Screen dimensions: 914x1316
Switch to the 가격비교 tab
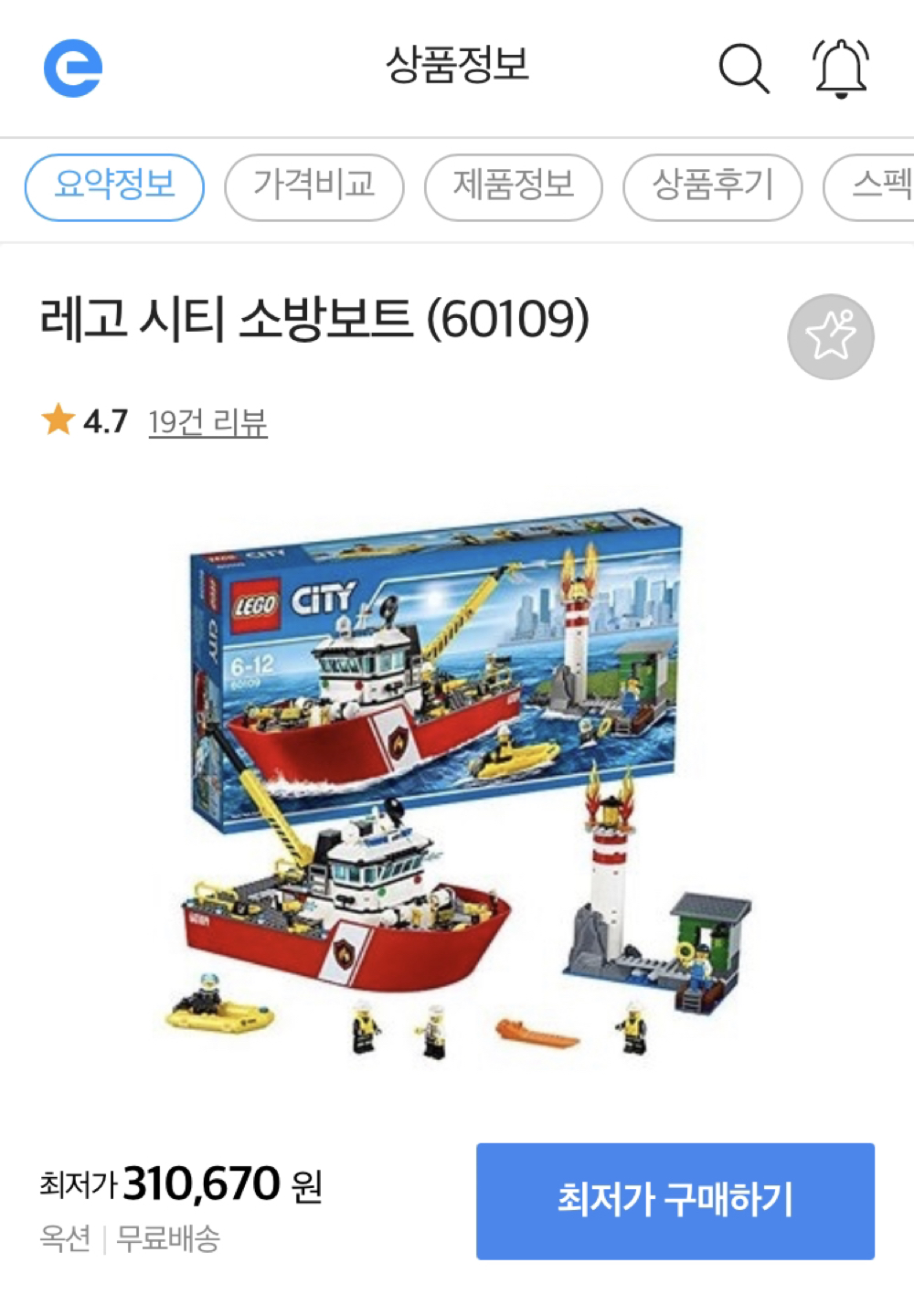coord(314,187)
